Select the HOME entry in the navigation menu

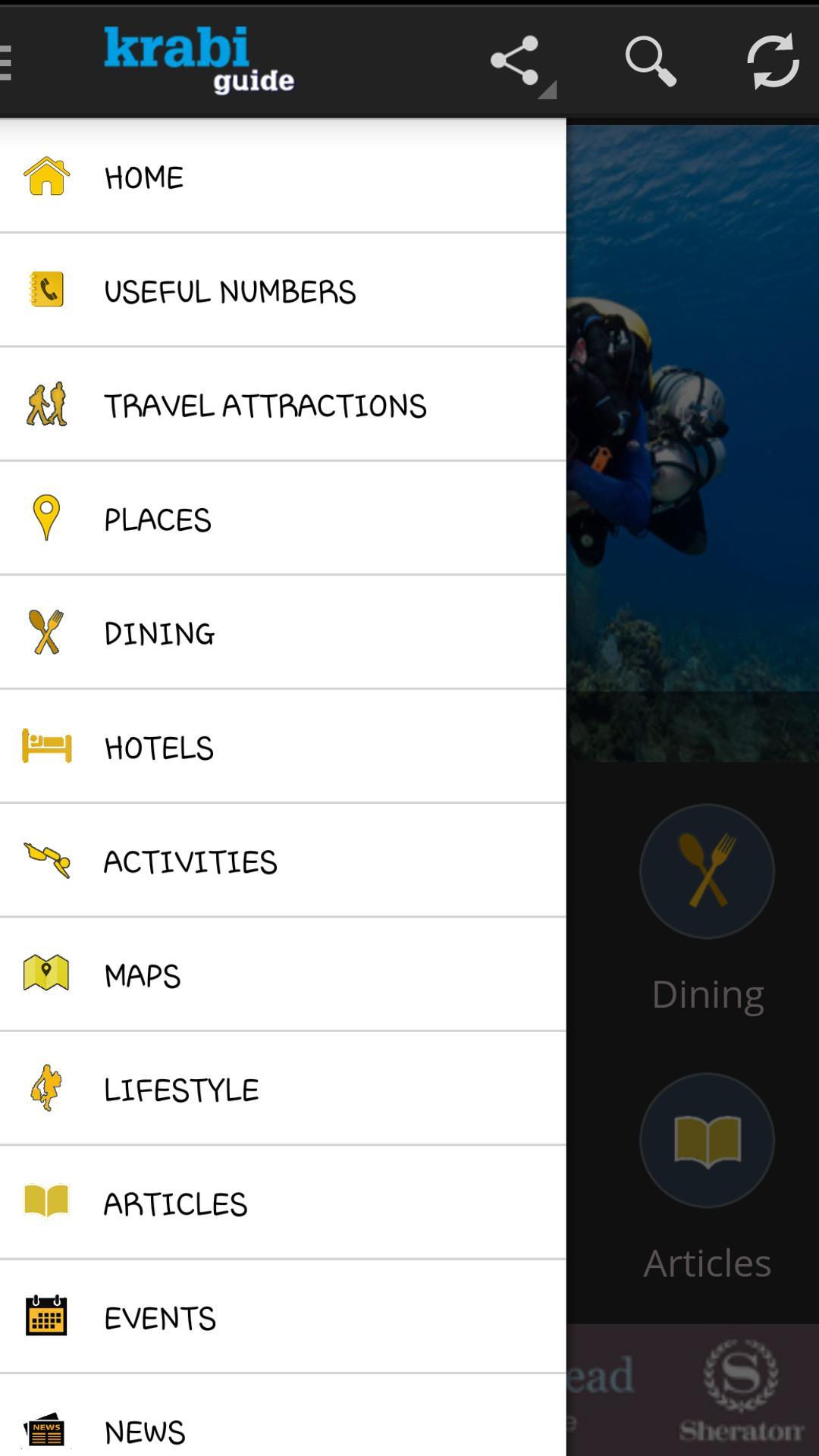click(x=143, y=176)
